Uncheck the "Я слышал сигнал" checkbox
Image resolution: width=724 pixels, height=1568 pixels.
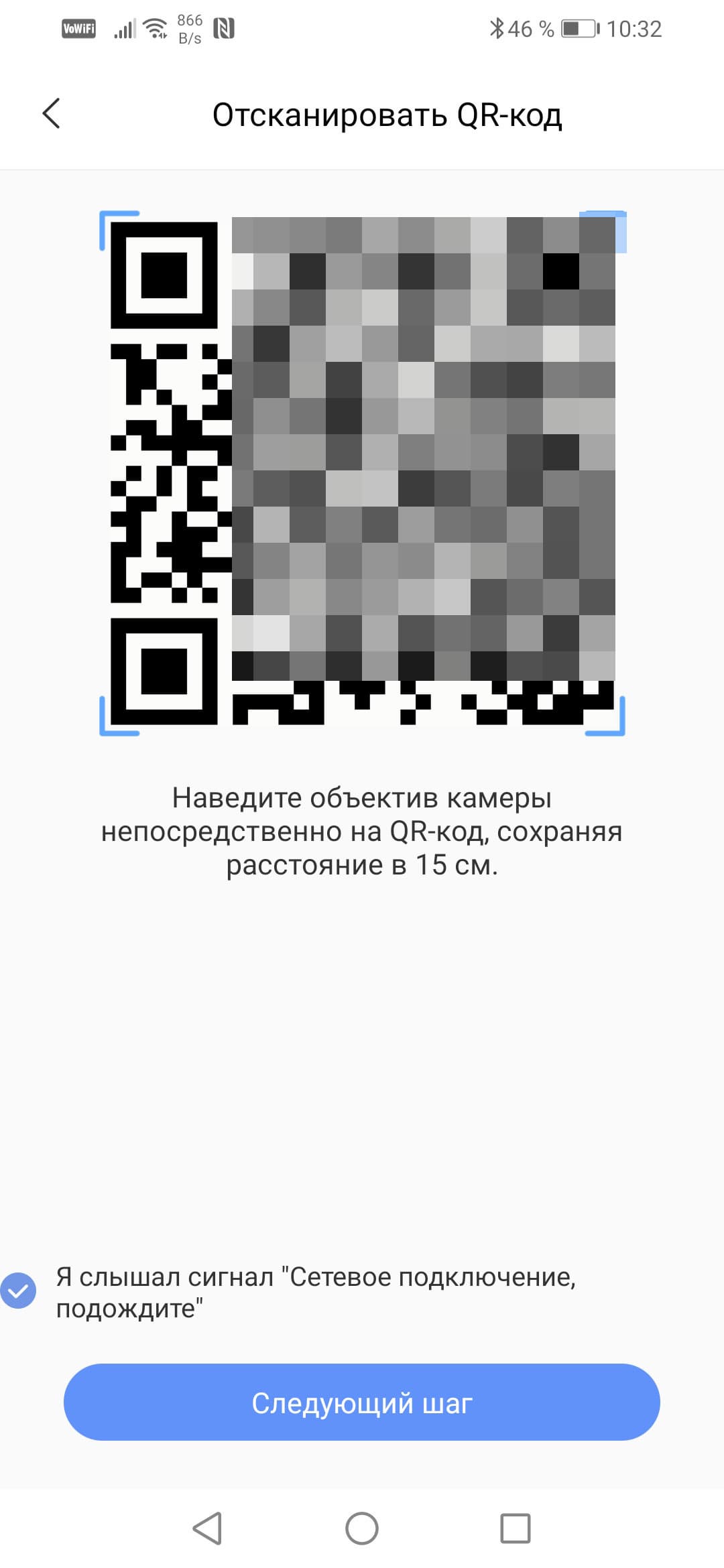coord(18,1290)
